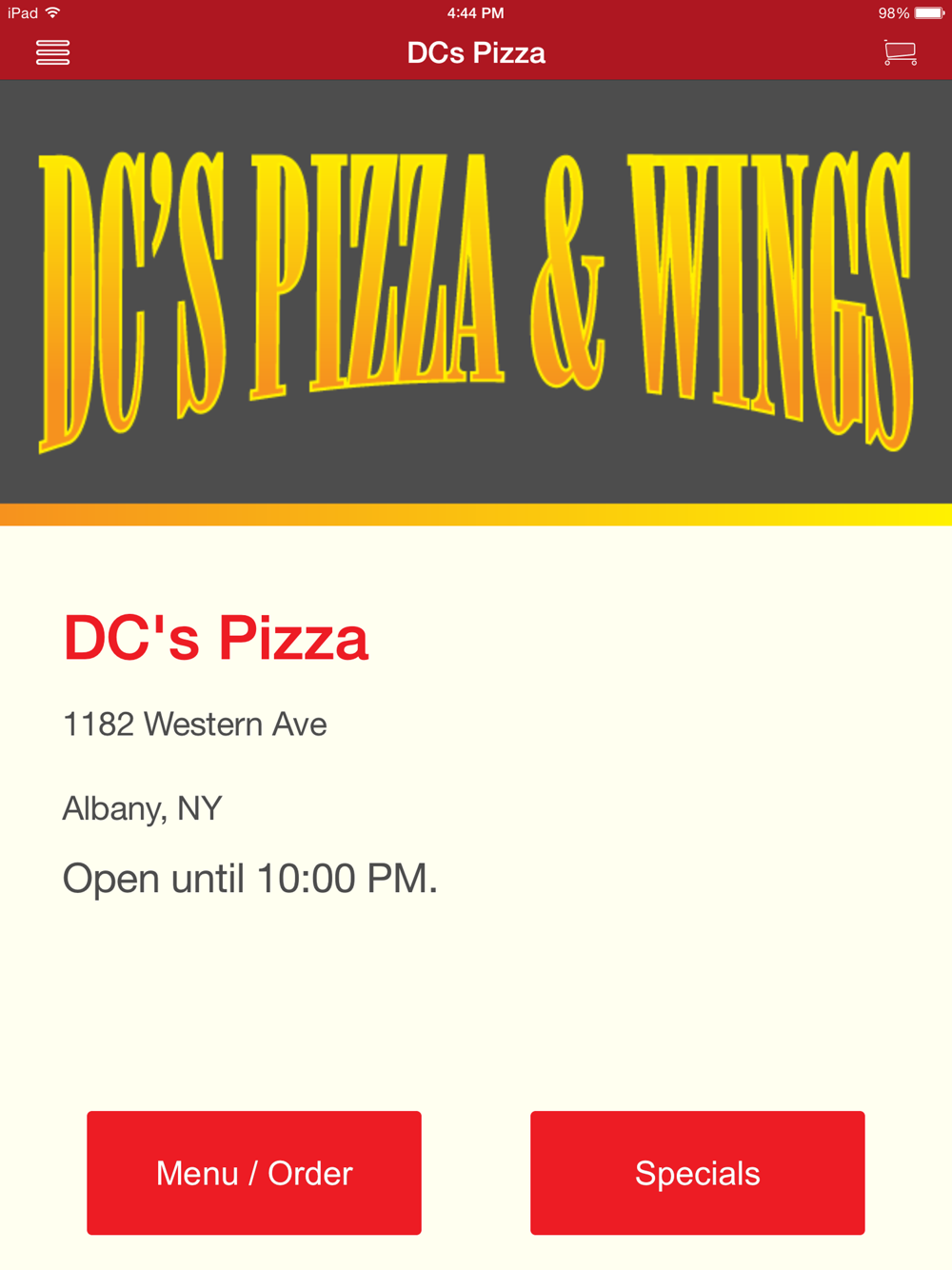The image size is (952, 1270).
Task: Open the hamburger navigation menu
Action: point(52,52)
